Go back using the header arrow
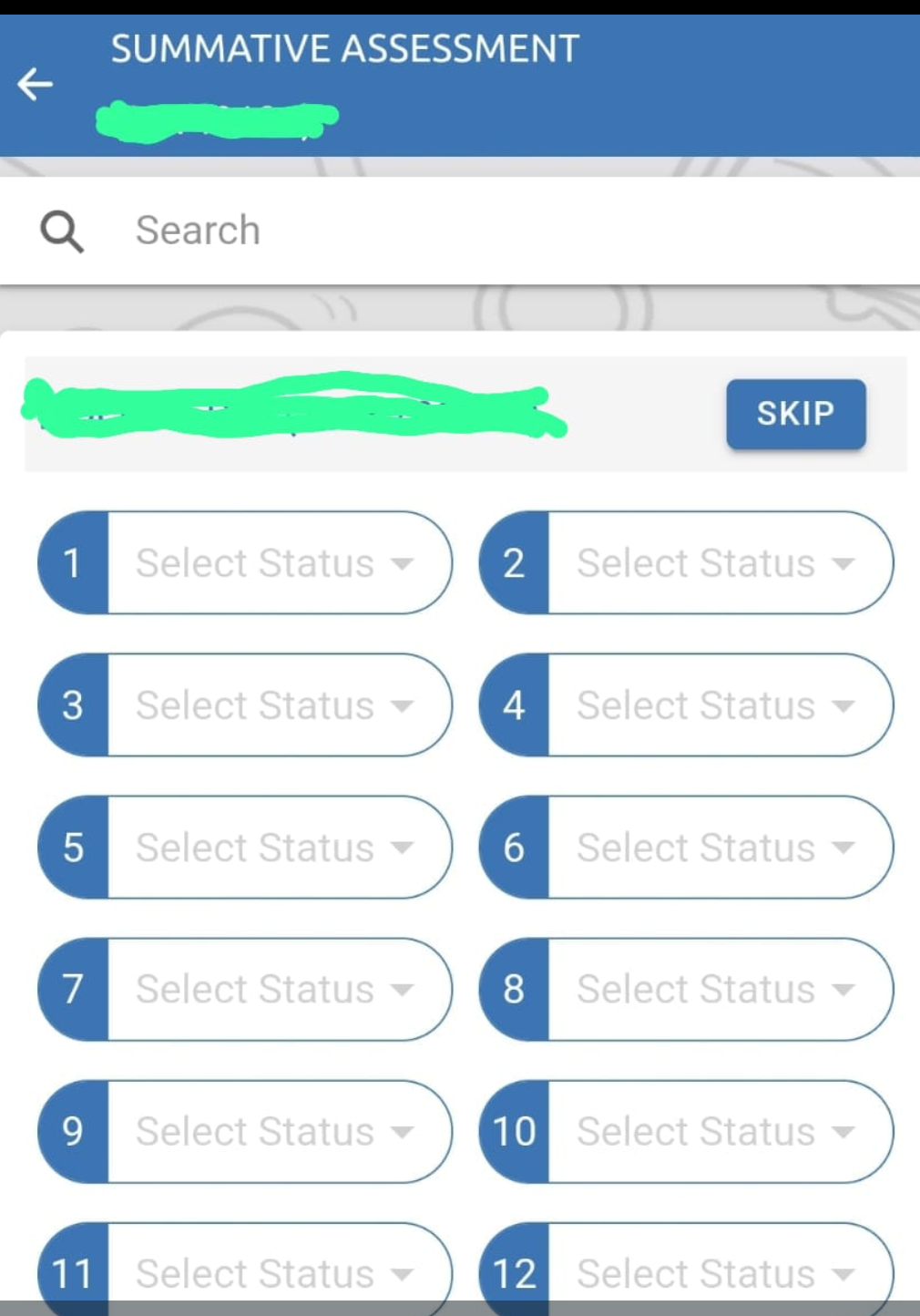920x1316 pixels. [36, 85]
